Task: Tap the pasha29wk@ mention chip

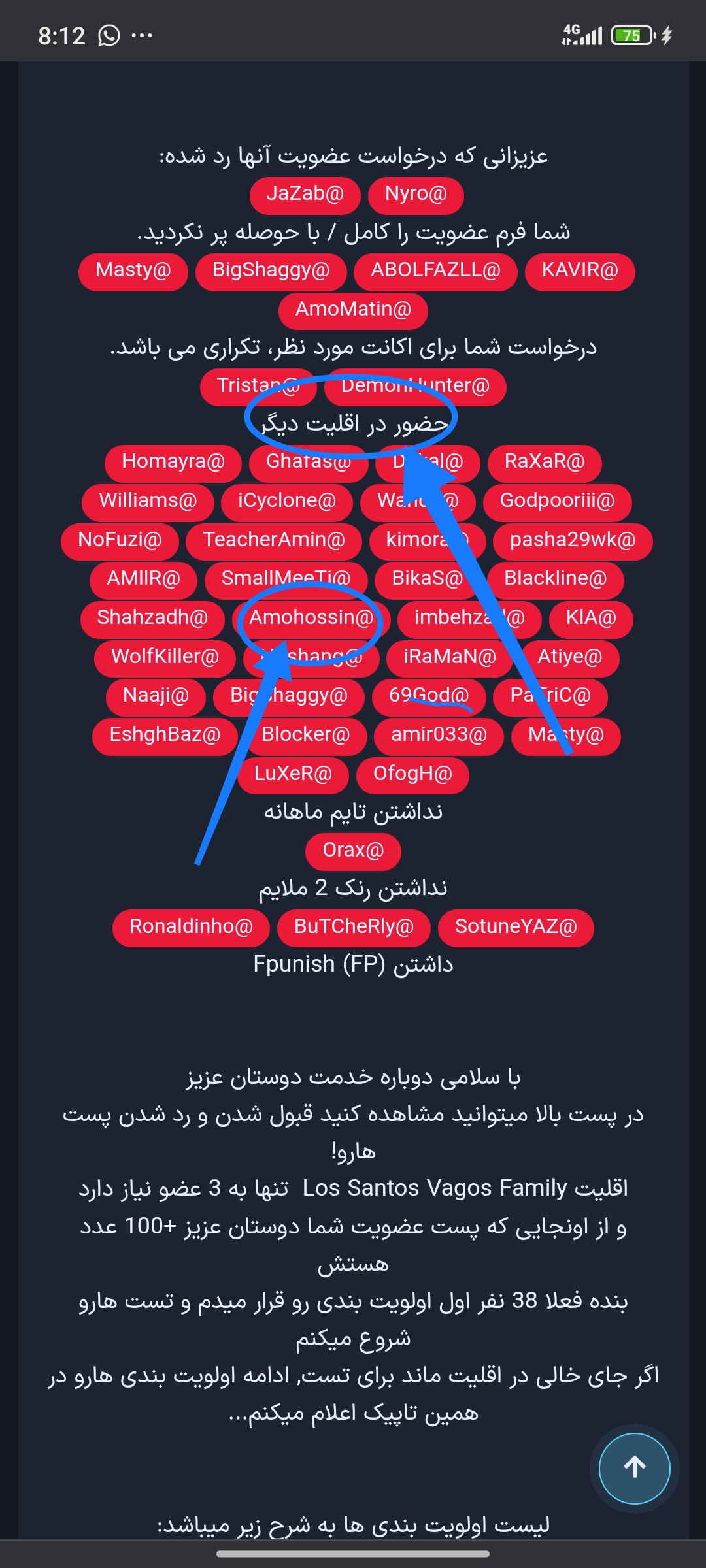Action: [x=573, y=540]
